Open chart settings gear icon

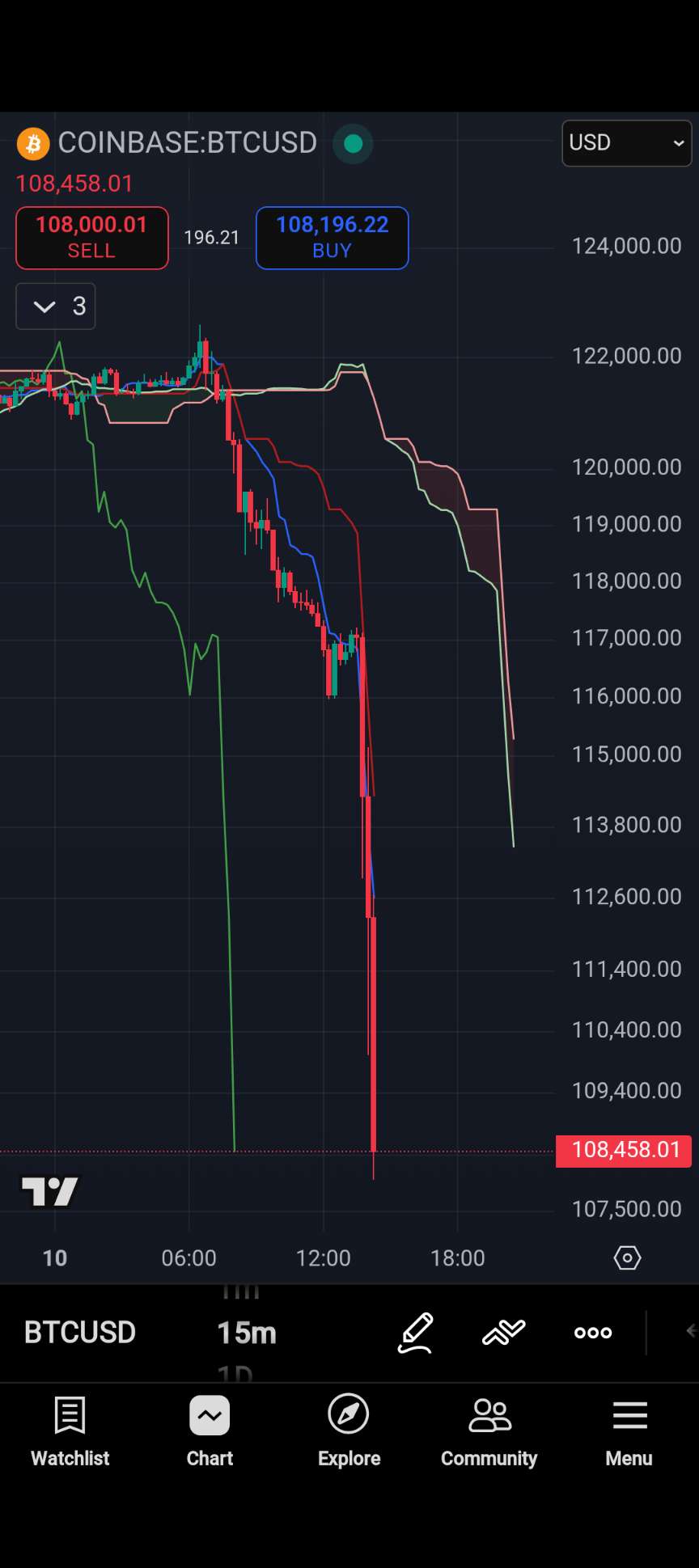click(627, 1257)
